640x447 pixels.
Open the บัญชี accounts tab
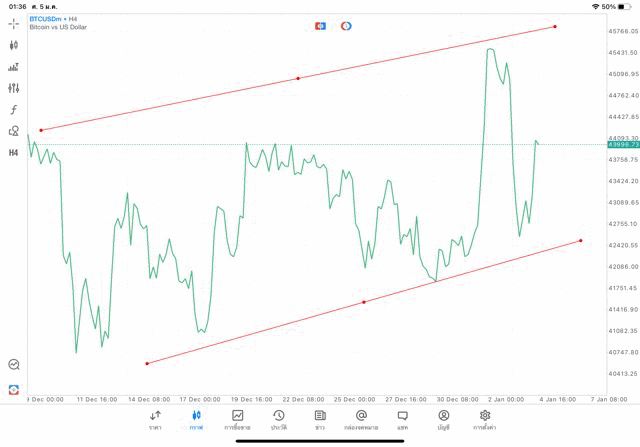pyautogui.click(x=443, y=419)
